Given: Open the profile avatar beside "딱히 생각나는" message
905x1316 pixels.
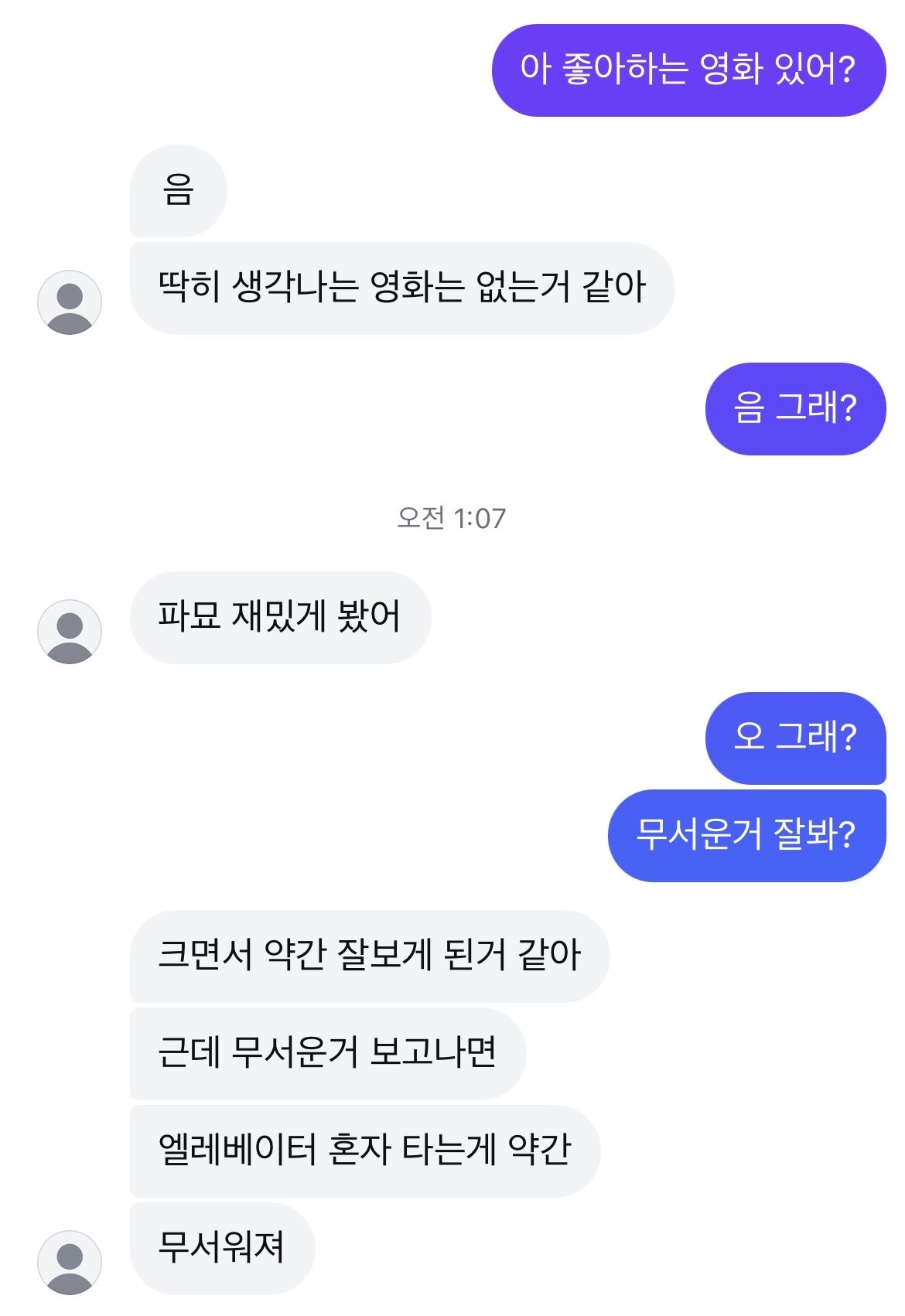Looking at the screenshot, I should tap(68, 303).
